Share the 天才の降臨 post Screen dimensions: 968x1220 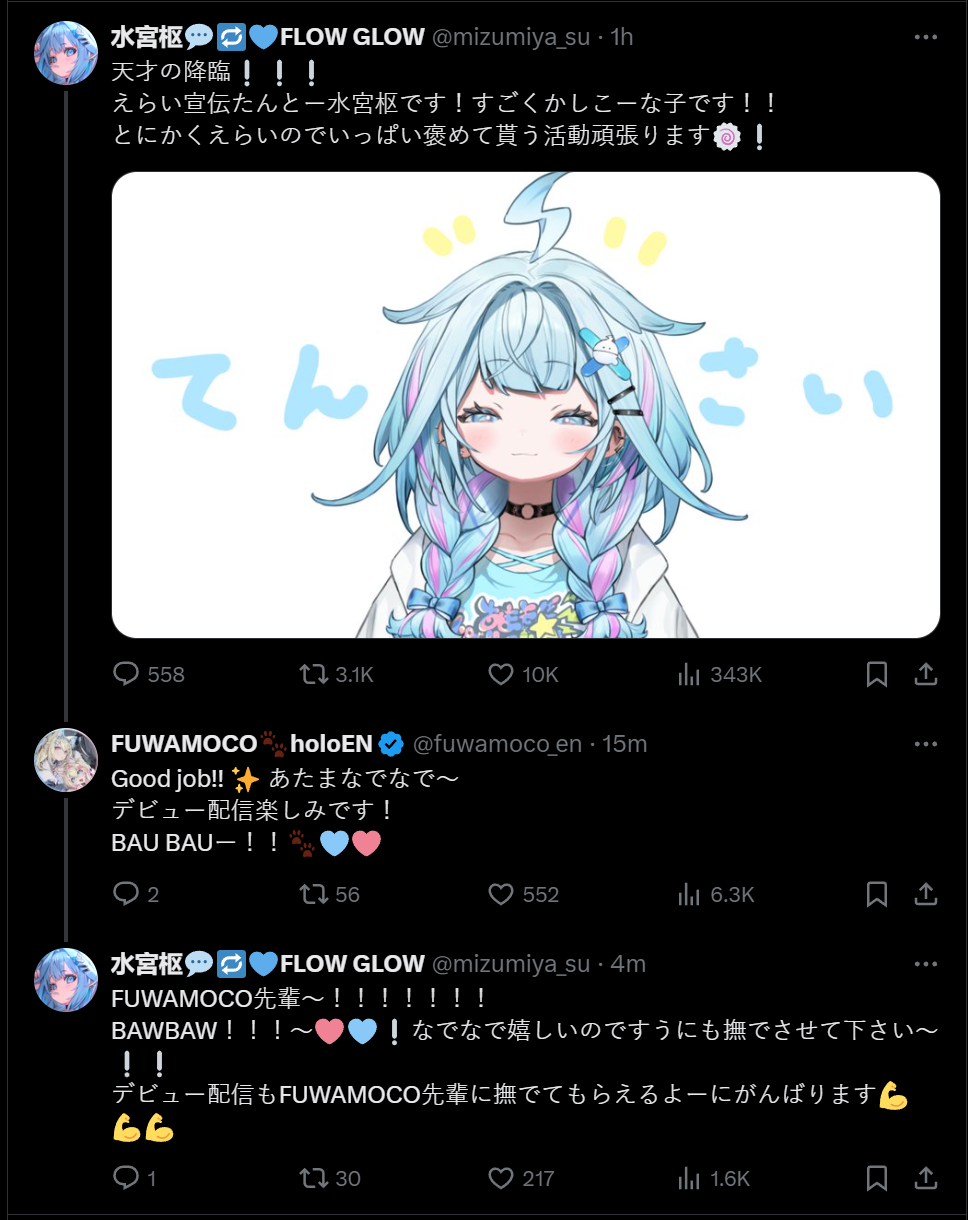926,675
